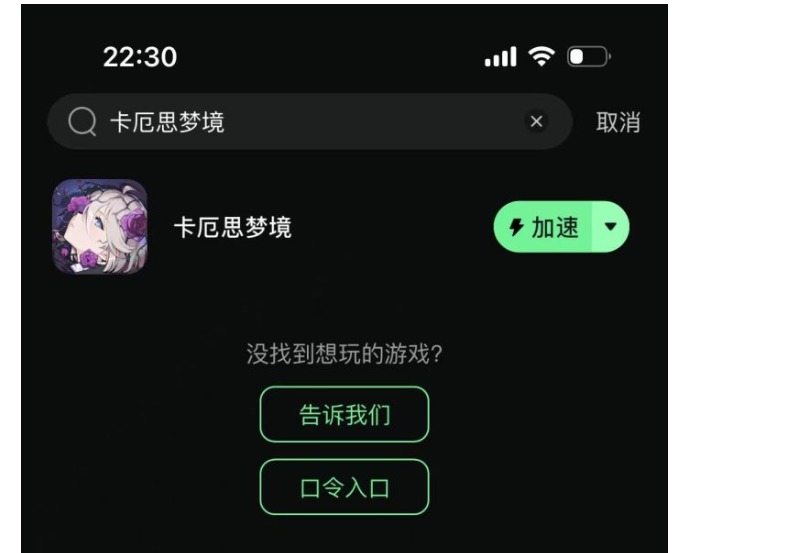Open the 口令入口 button

pos(344,487)
